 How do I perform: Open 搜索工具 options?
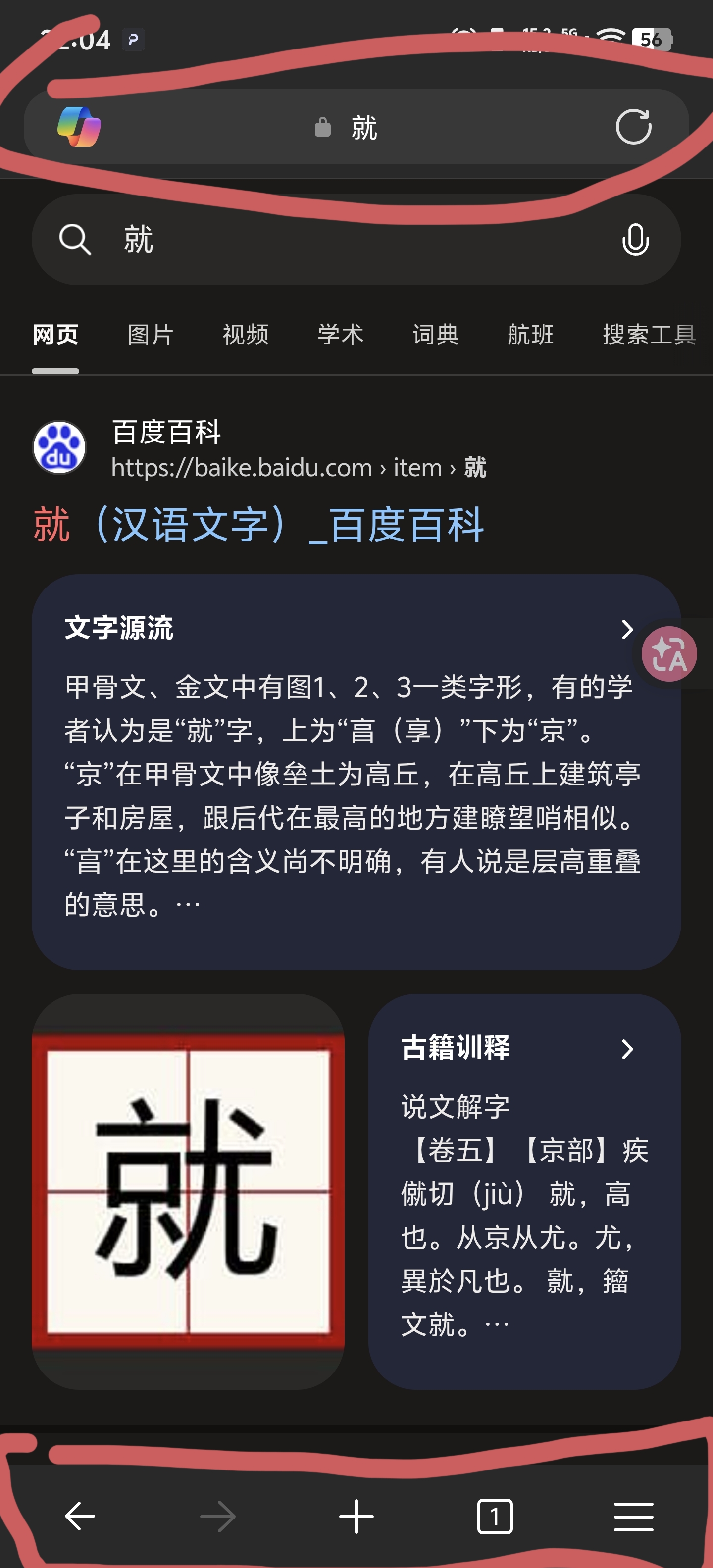[649, 334]
